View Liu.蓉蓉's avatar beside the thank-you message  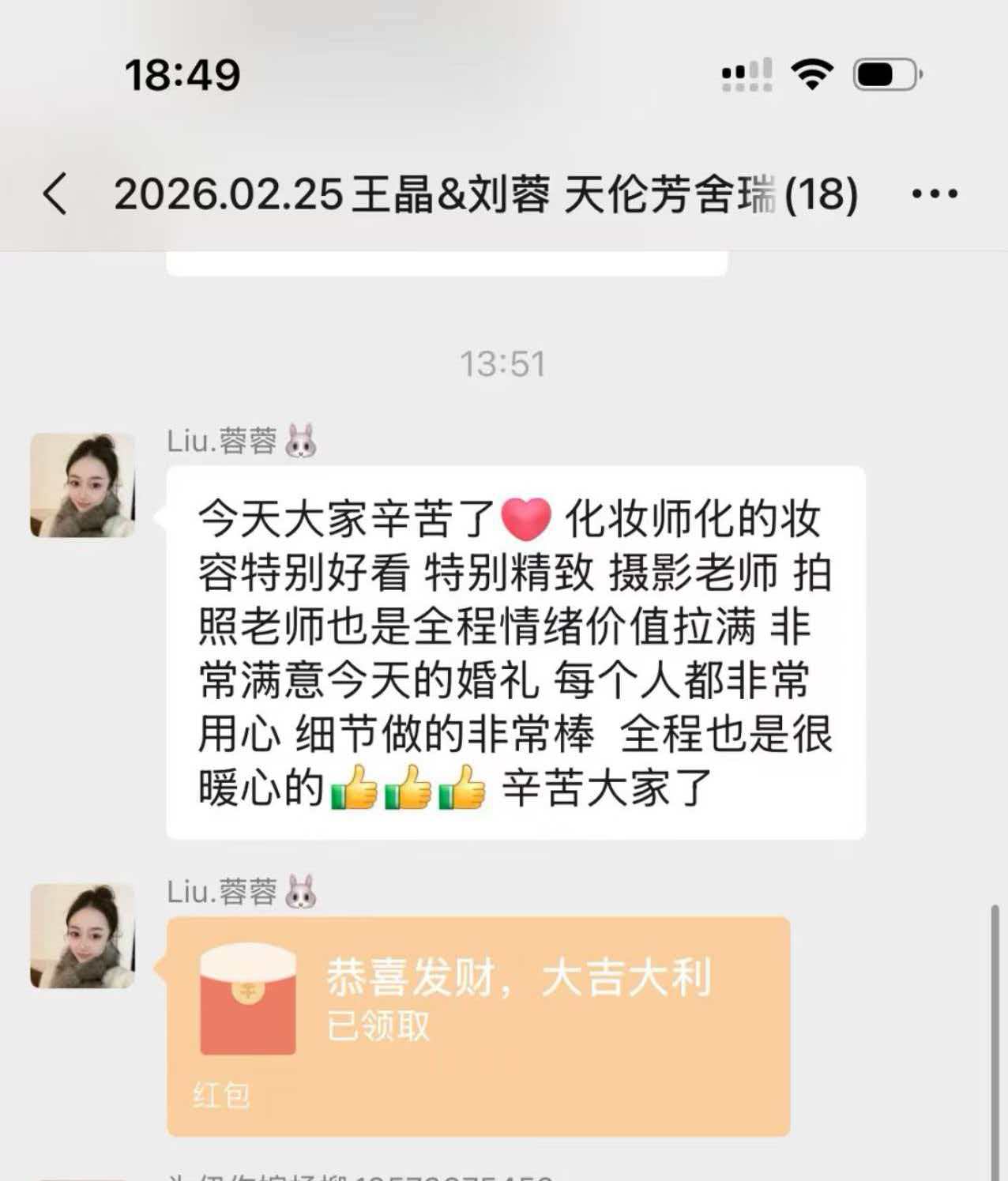click(x=83, y=485)
